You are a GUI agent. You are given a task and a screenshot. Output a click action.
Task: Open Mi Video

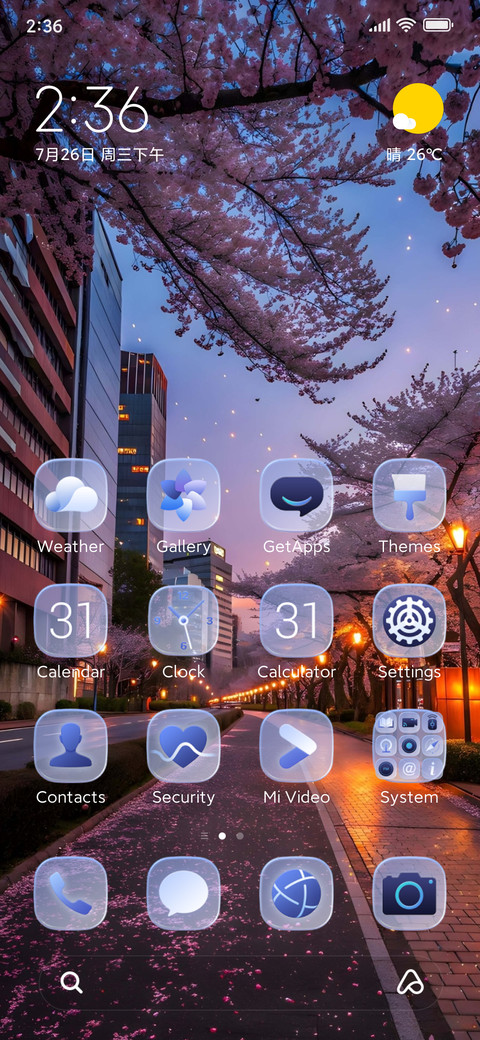tap(296, 746)
